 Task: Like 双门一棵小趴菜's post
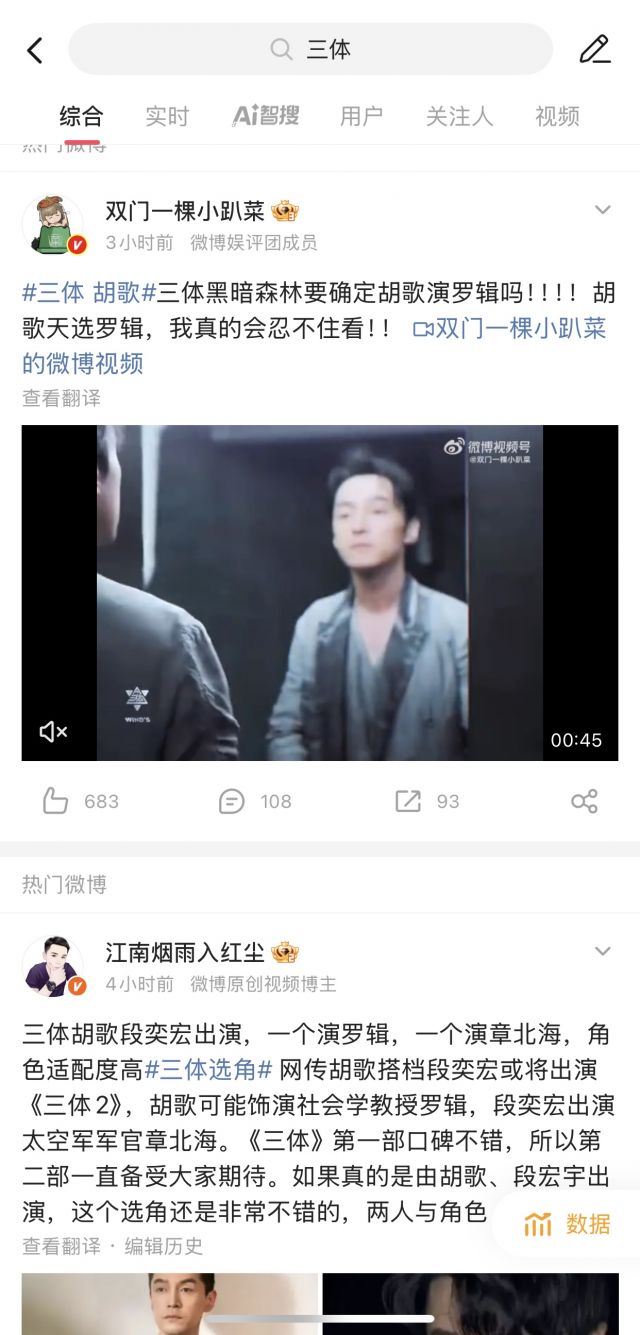click(81, 801)
